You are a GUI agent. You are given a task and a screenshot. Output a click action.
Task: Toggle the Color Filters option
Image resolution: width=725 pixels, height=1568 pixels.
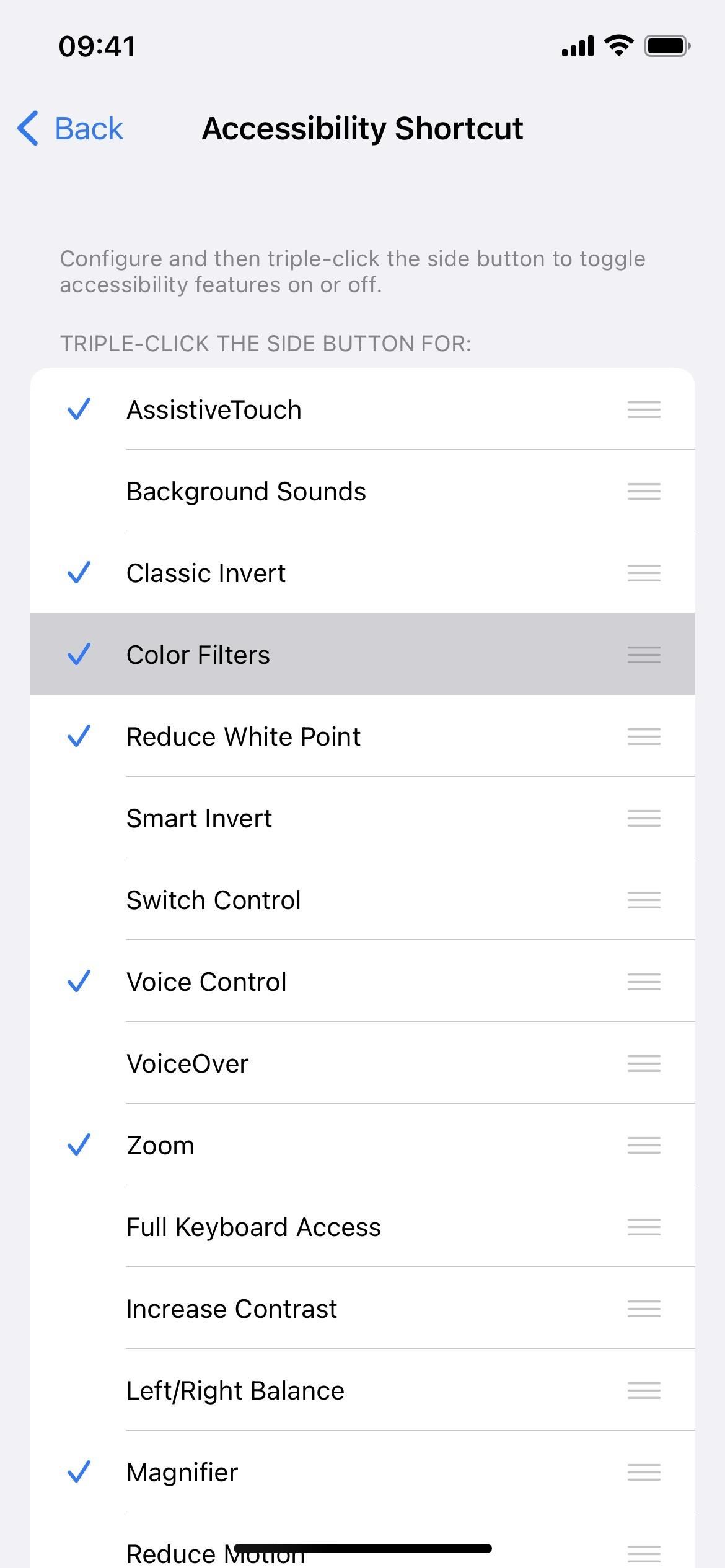tap(362, 655)
